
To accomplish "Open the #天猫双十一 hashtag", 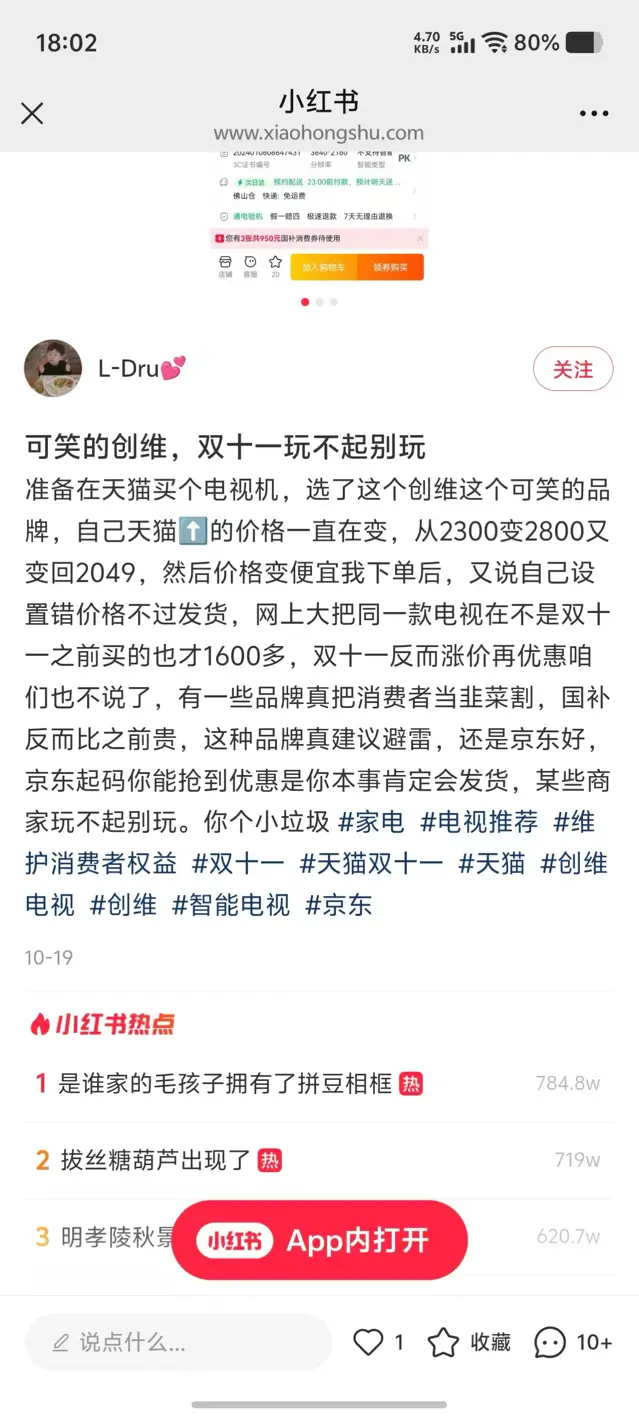I will pos(371,863).
